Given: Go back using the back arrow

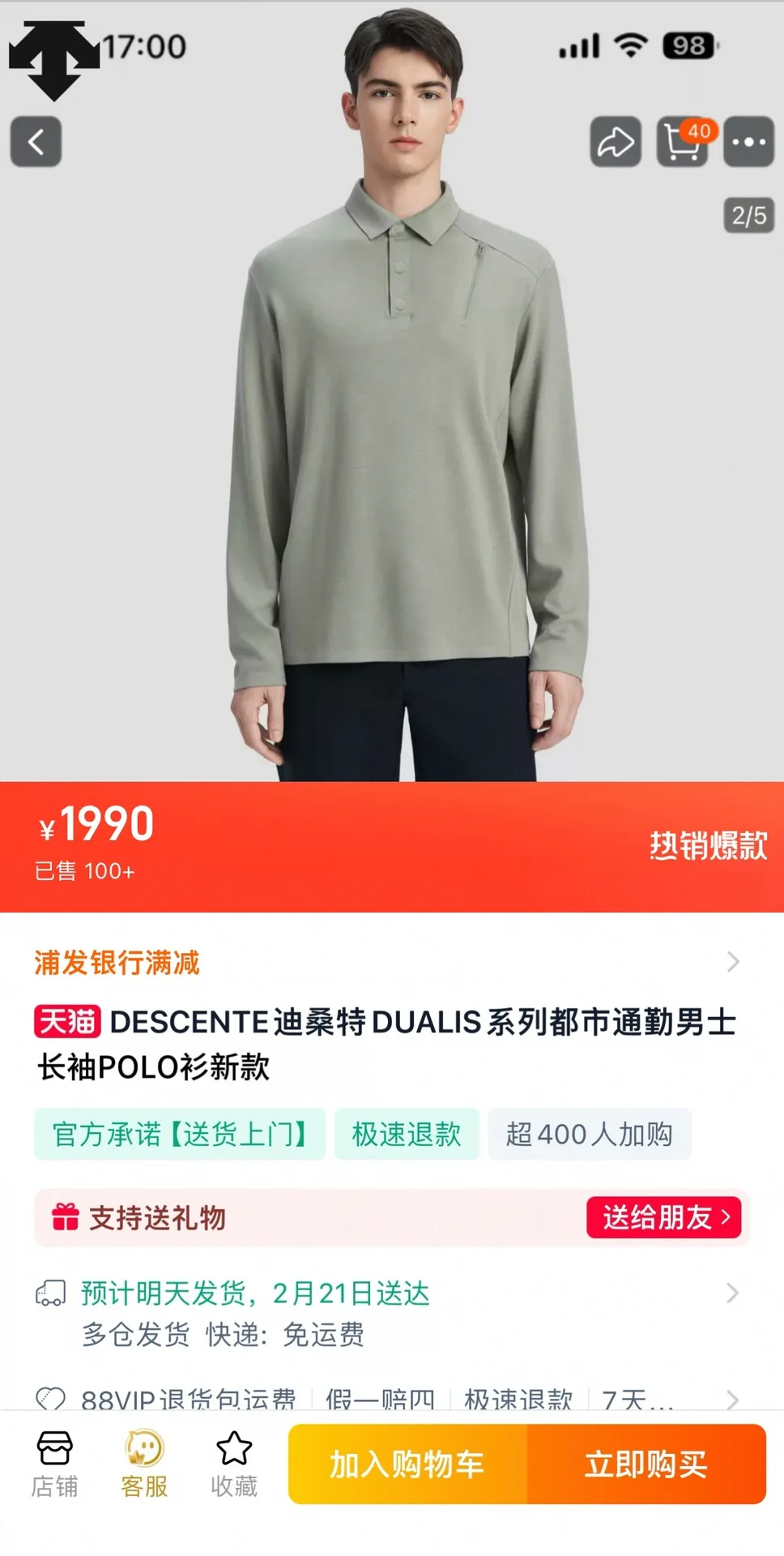Looking at the screenshot, I should [x=36, y=142].
